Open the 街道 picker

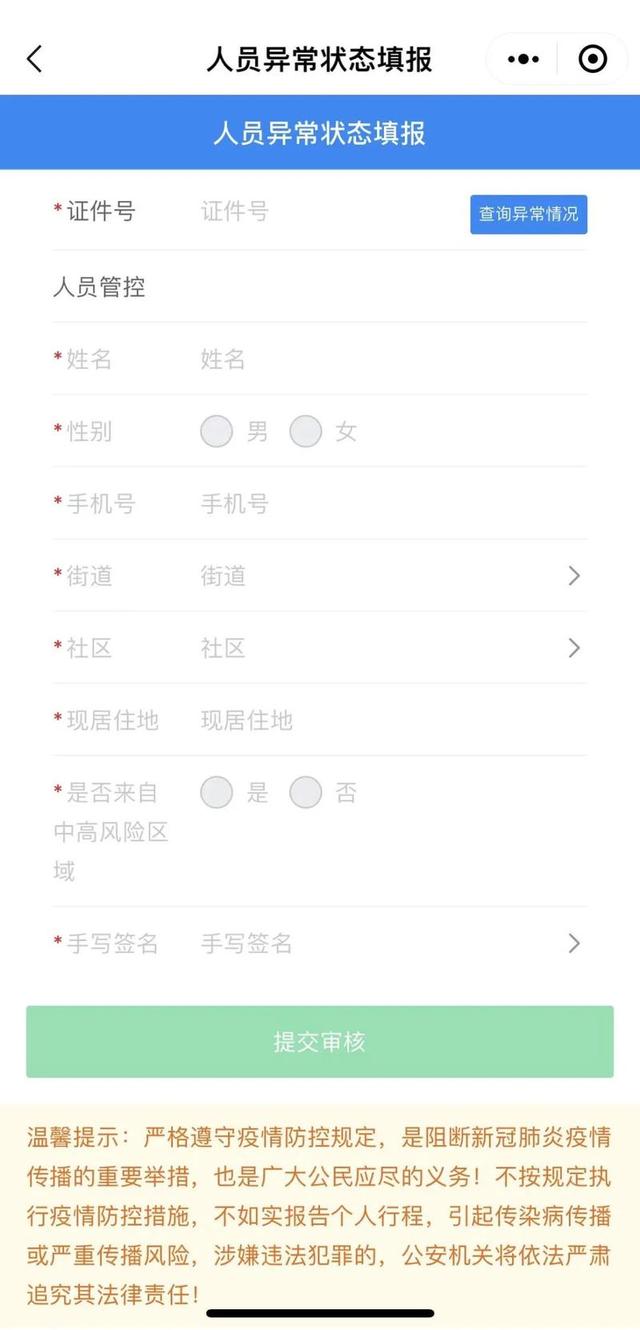tap(320, 575)
